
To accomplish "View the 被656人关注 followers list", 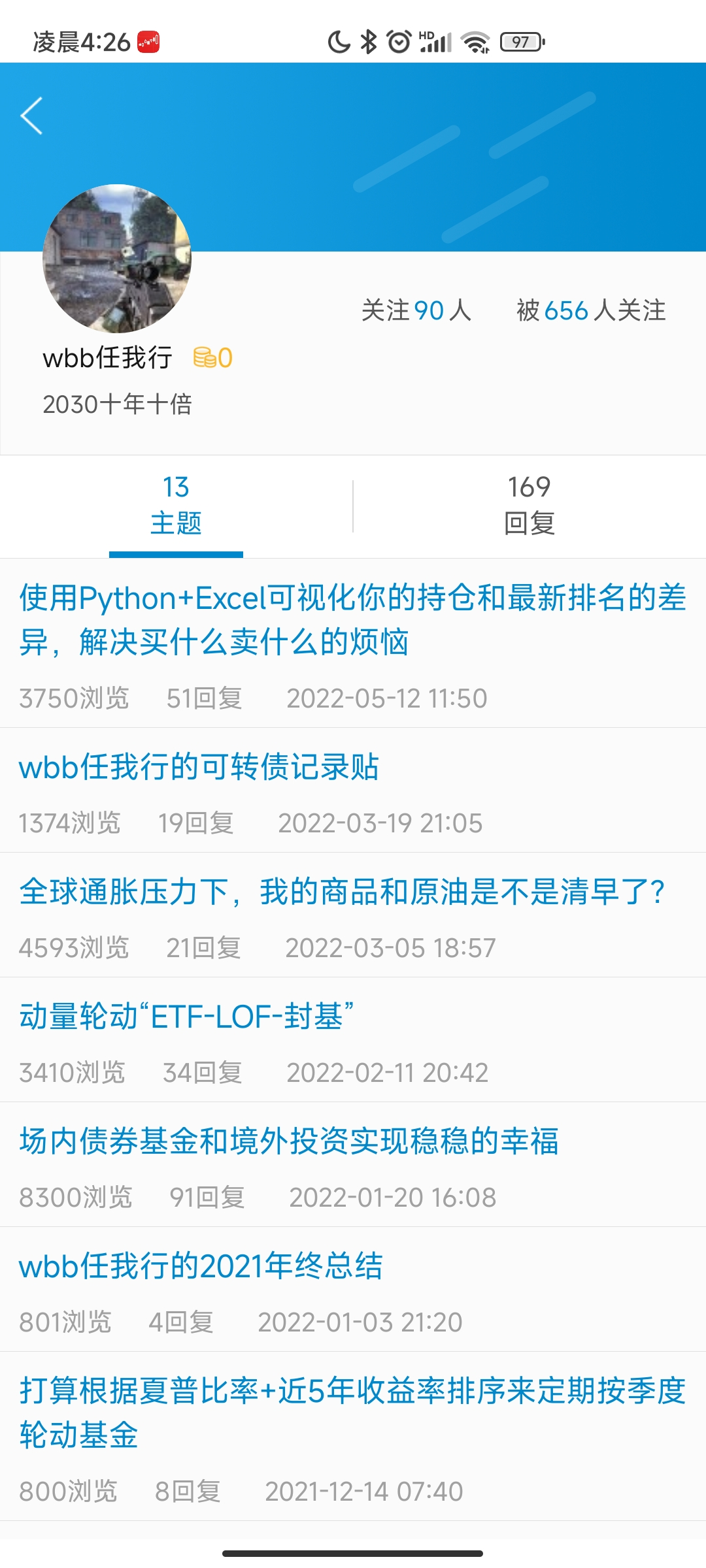I will (x=591, y=310).
